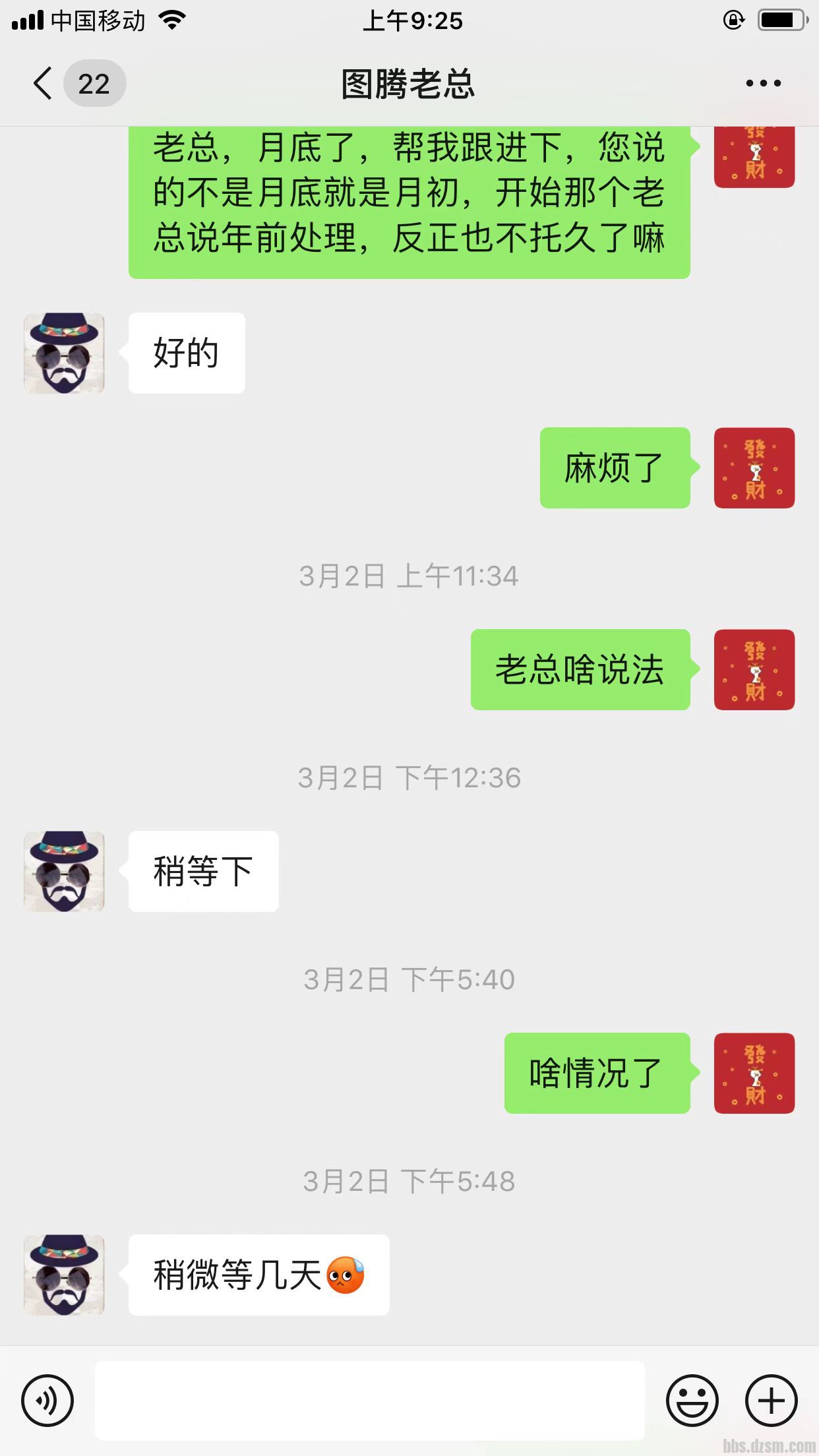Tap the avatar beside 稍微等几天 message

63,1276
